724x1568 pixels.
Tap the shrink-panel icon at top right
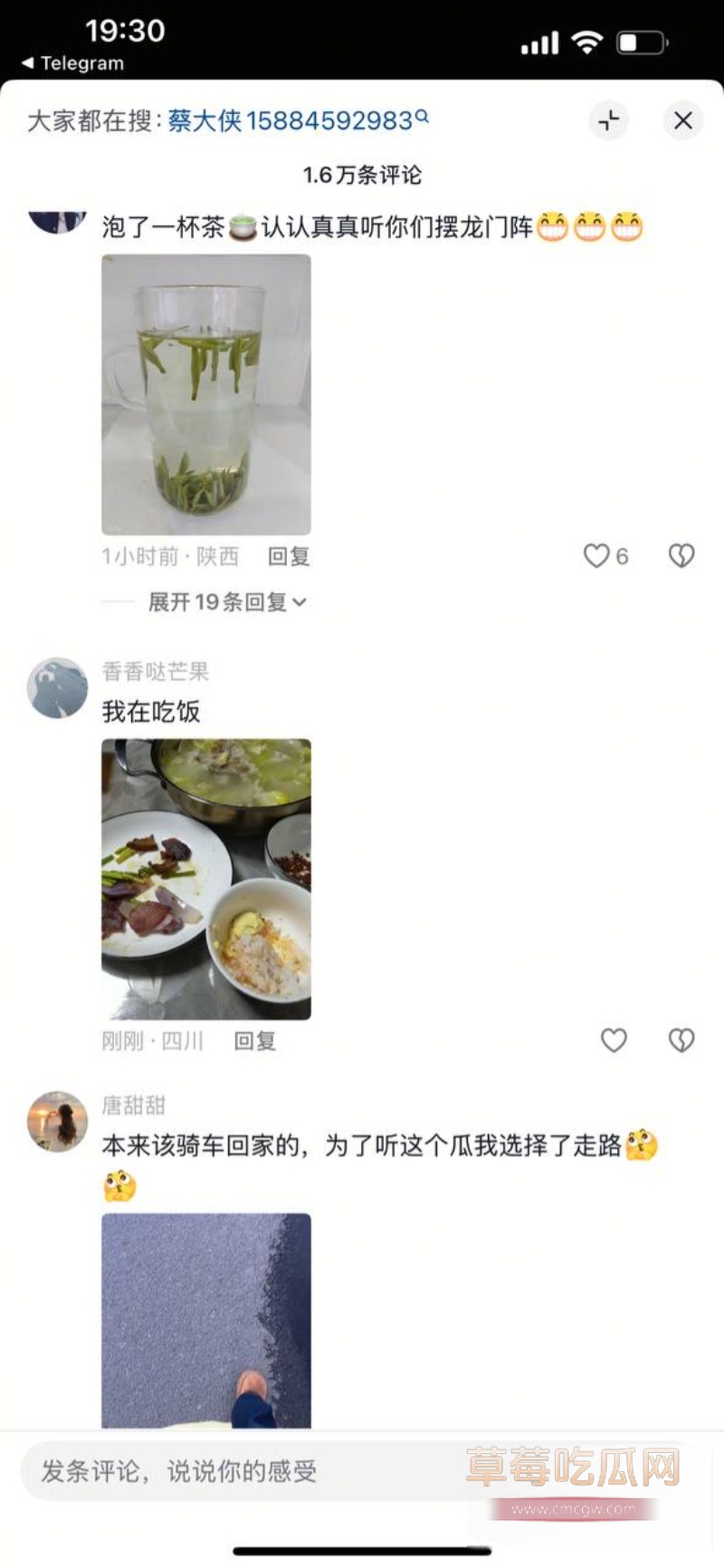[608, 120]
